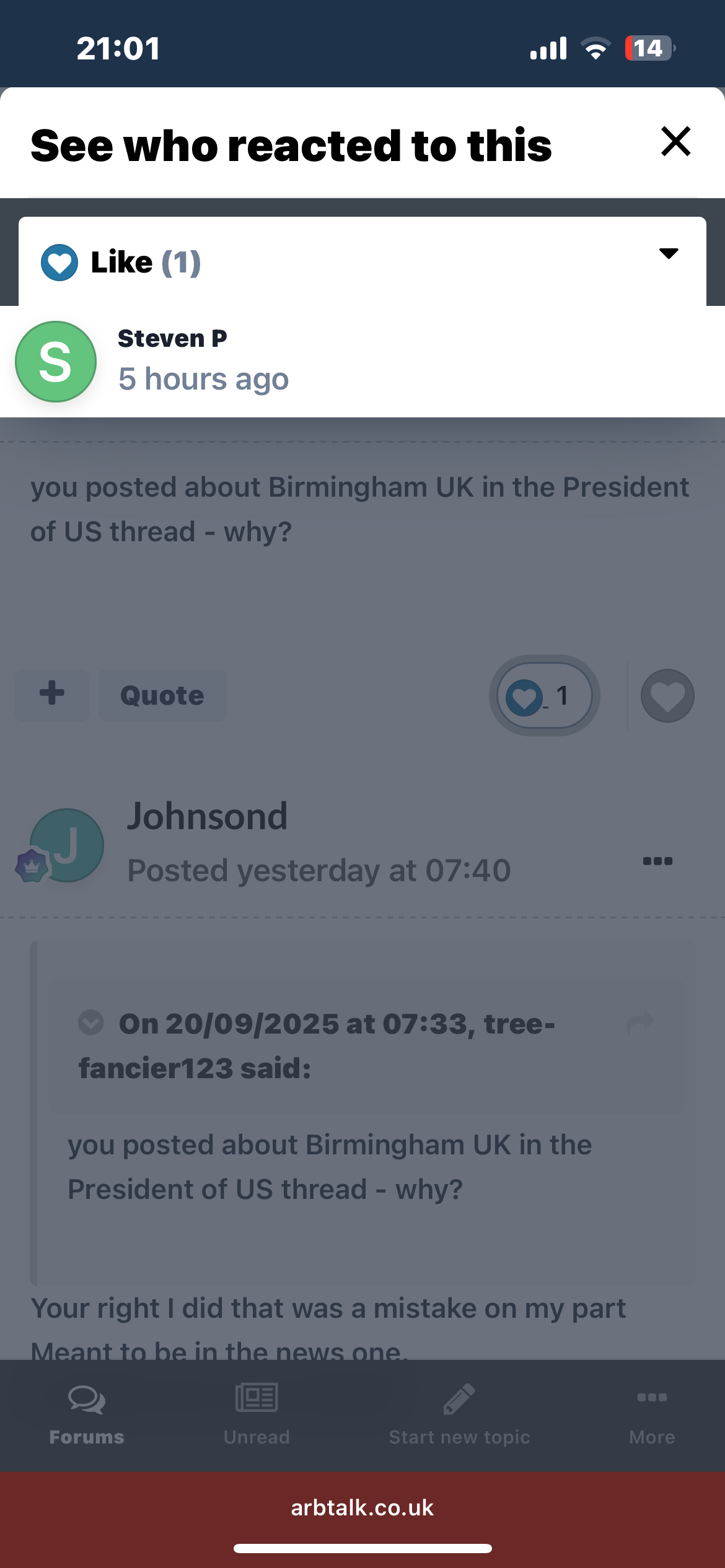Viewport: 725px width, 1568px height.
Task: Close the reactions dialog
Action: click(x=675, y=142)
